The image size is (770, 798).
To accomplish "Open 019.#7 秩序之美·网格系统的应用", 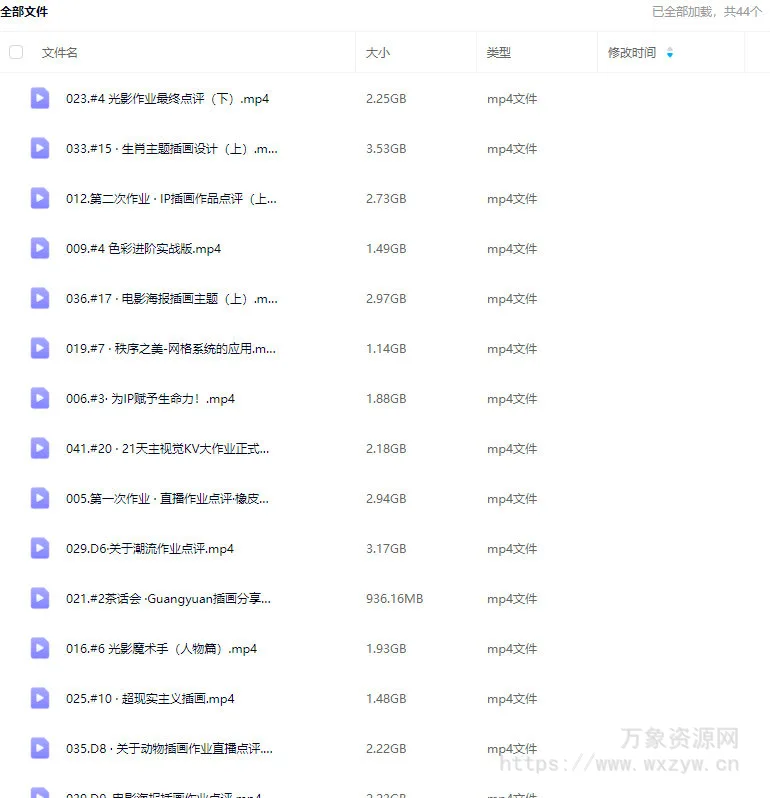I will click(170, 349).
